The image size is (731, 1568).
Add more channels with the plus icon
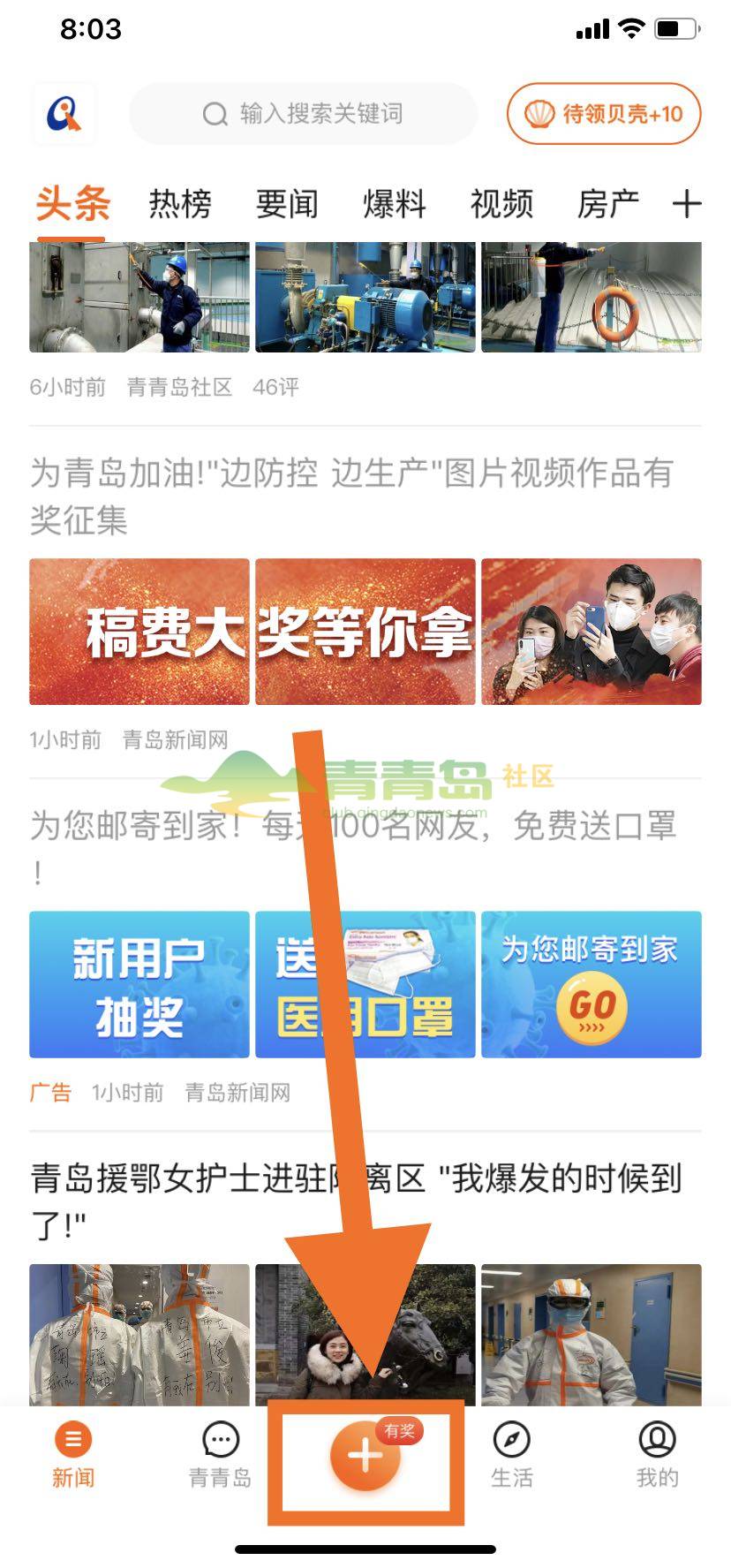(x=687, y=204)
